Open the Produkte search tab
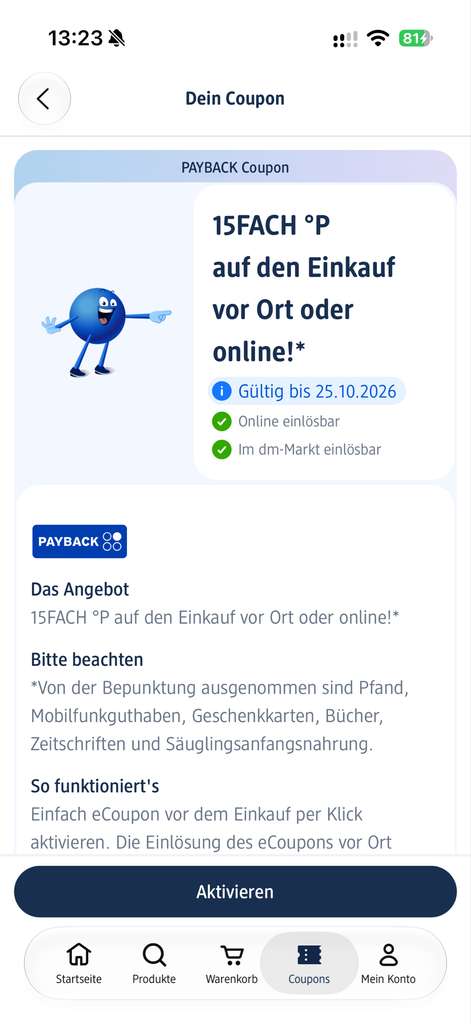The width and height of the screenshot is (471, 1024). point(154,963)
